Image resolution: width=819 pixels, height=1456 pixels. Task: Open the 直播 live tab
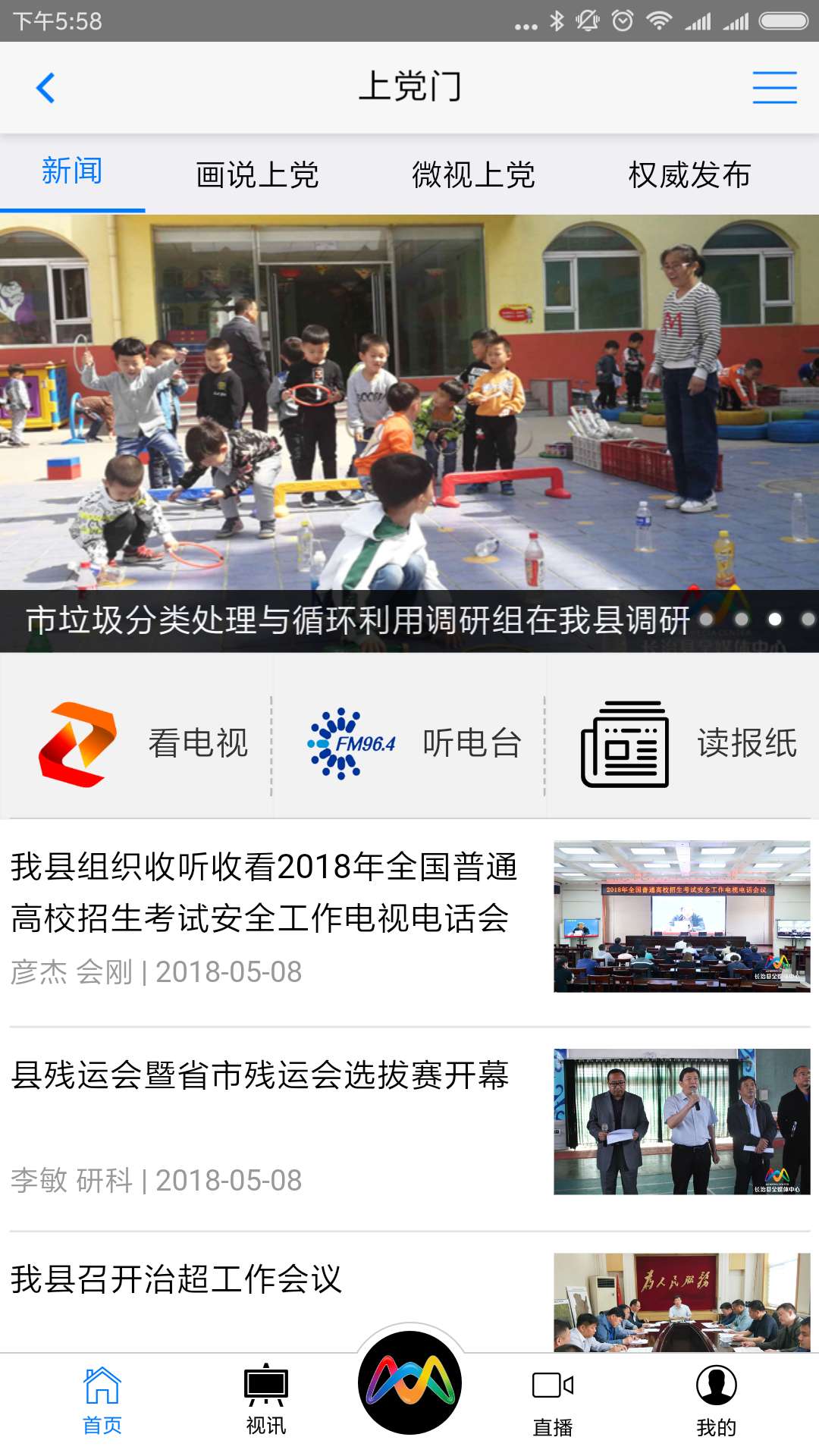[x=553, y=1401]
